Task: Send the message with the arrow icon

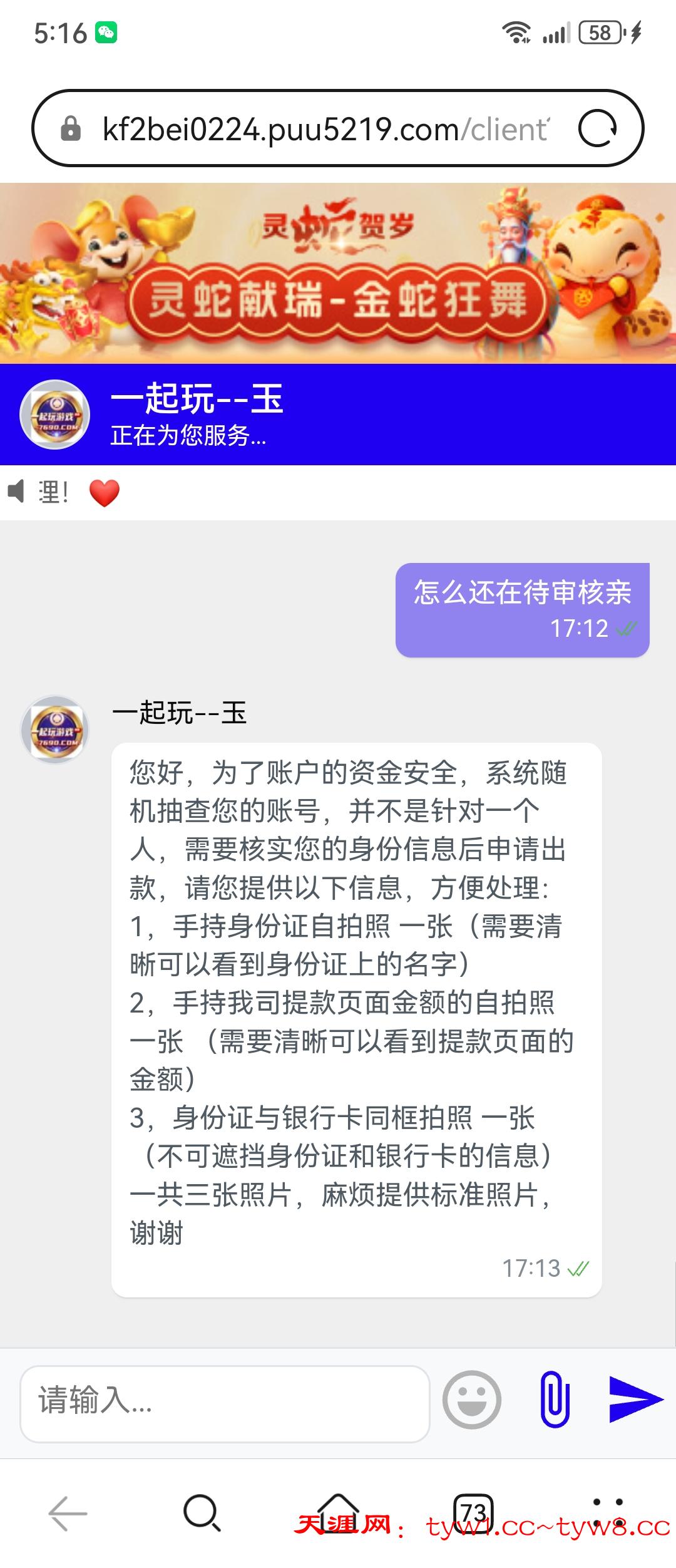Action: click(x=635, y=1400)
